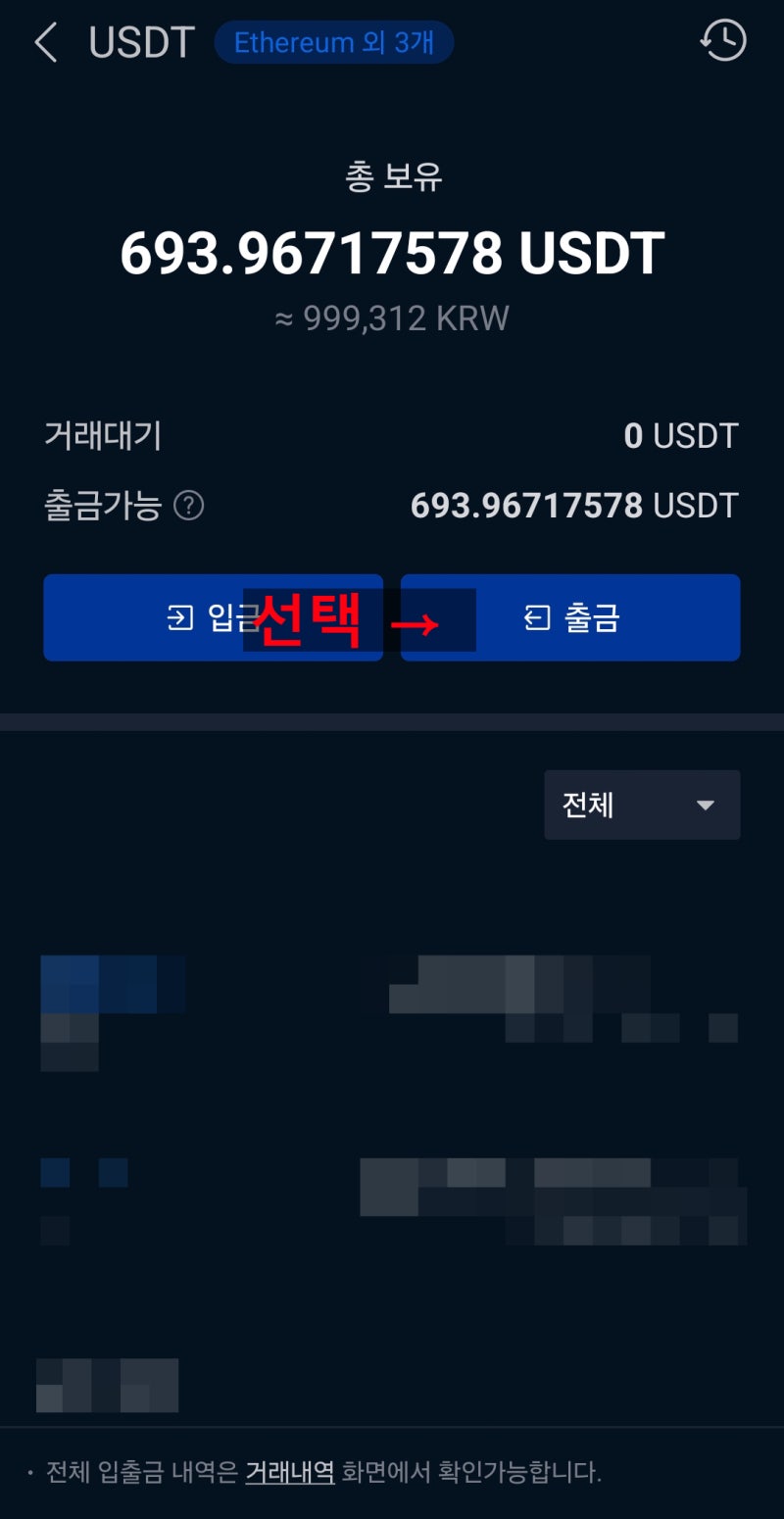Expand the network list showing Ethereum 외 3개
This screenshot has height=1519, width=784.
click(334, 42)
